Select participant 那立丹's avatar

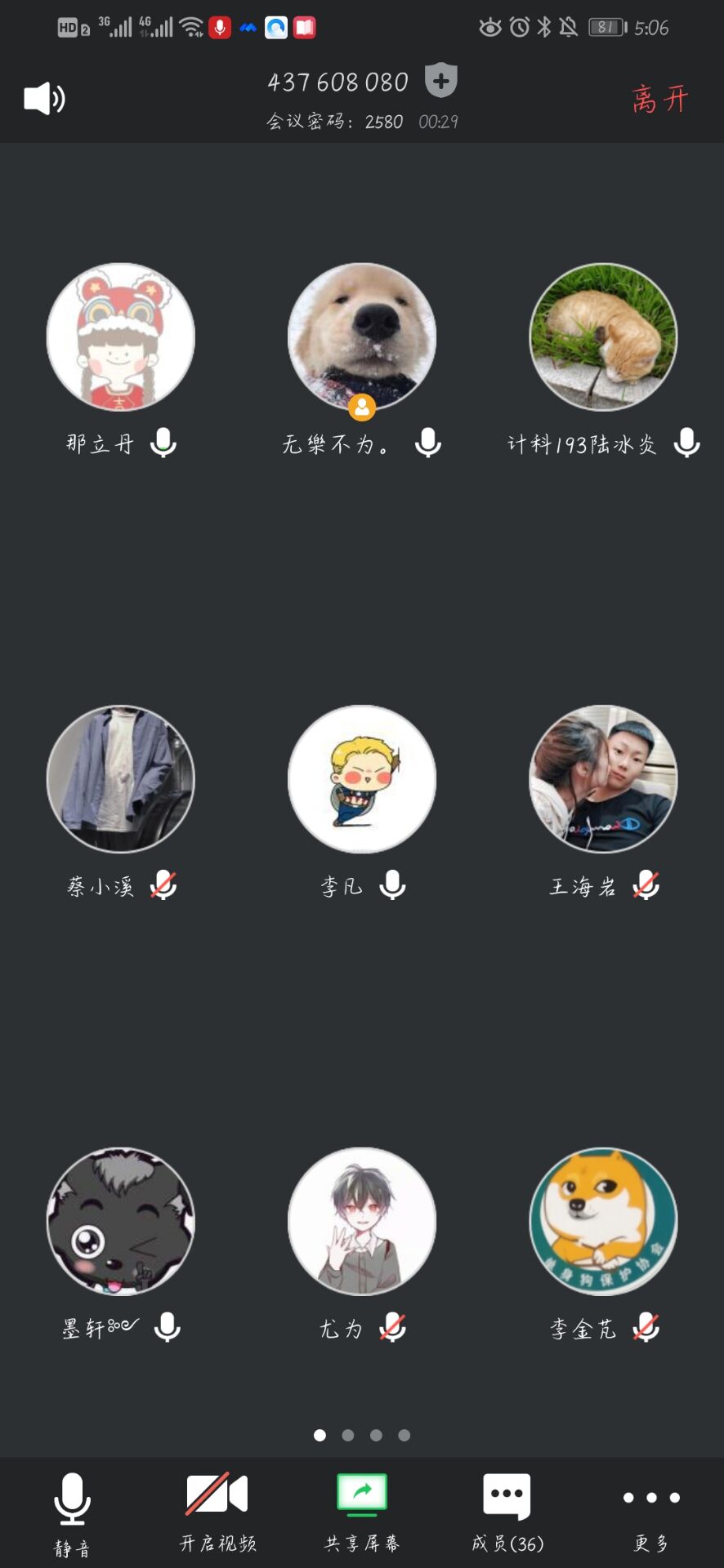121,336
